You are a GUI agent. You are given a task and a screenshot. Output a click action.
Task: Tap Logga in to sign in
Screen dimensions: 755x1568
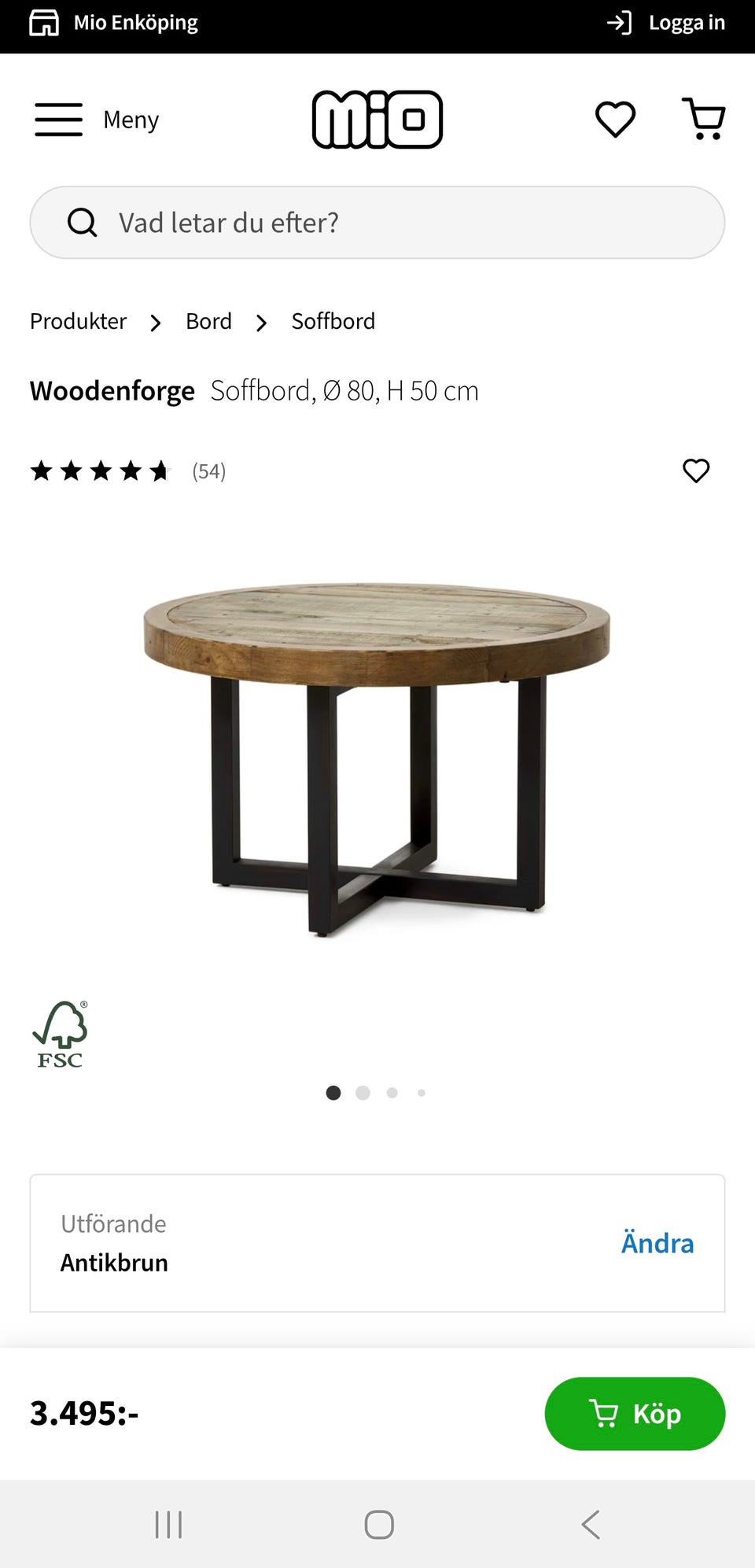coord(667,23)
